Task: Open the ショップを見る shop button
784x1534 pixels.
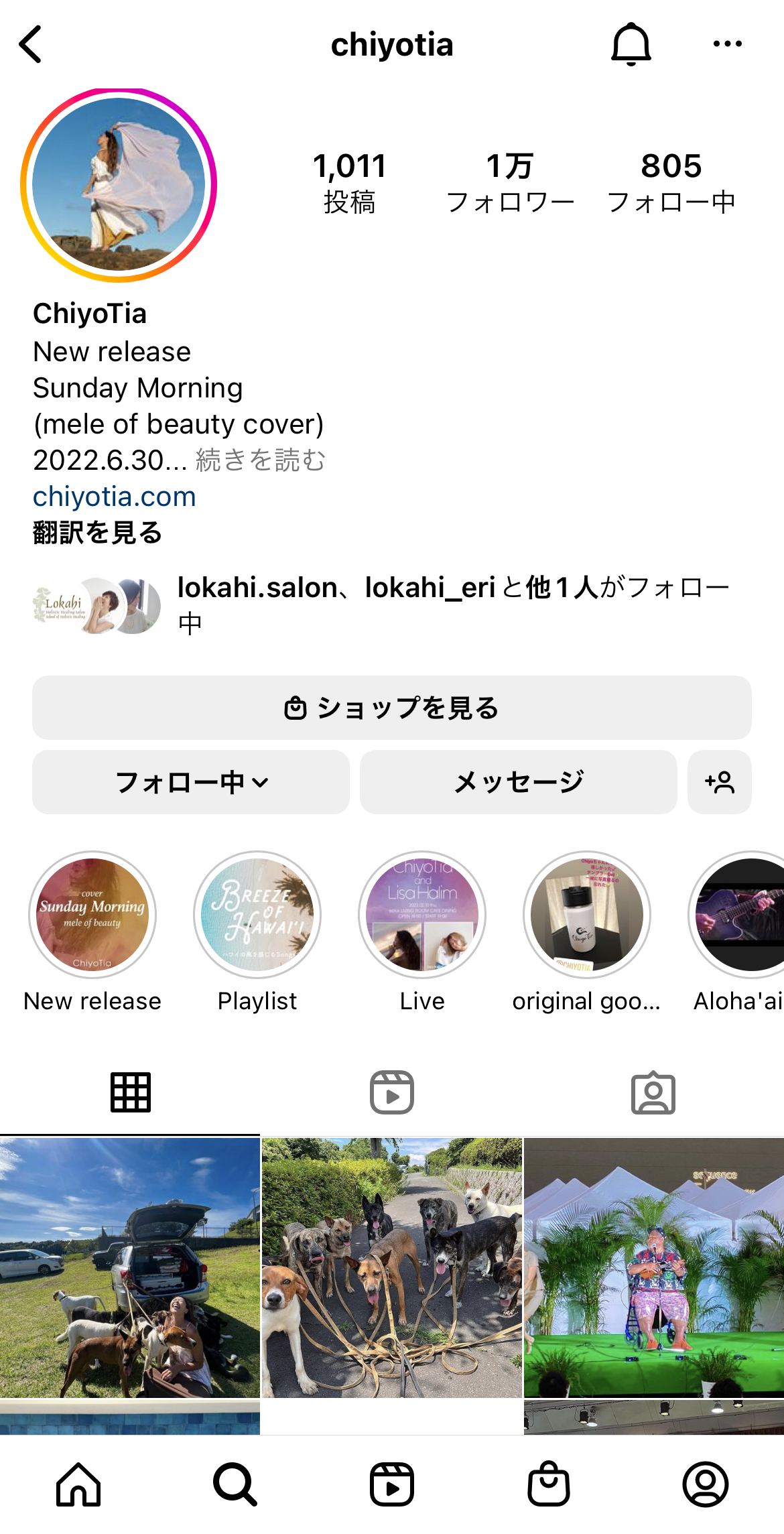Action: (391, 708)
